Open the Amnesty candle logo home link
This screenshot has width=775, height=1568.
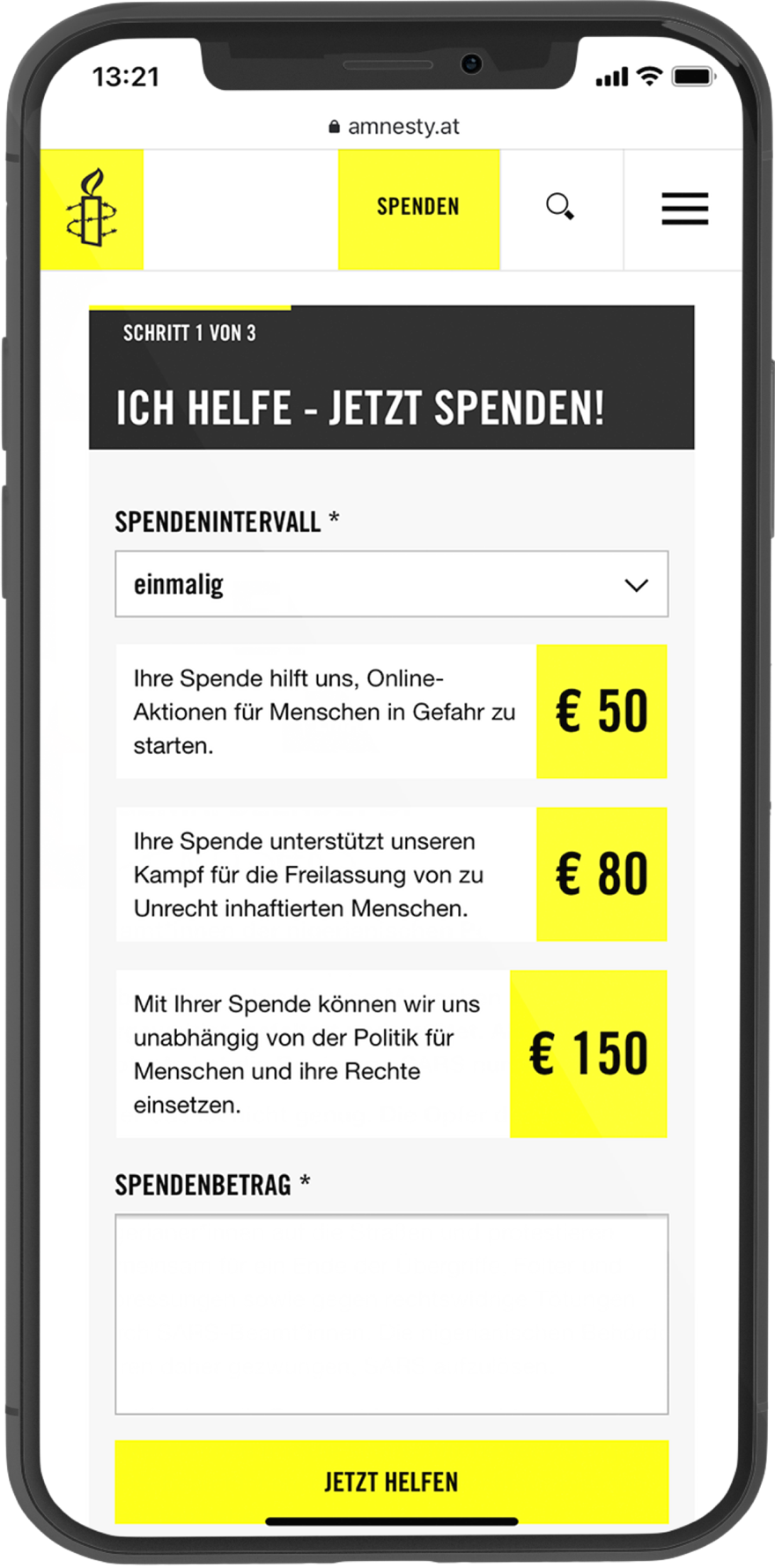[92, 210]
